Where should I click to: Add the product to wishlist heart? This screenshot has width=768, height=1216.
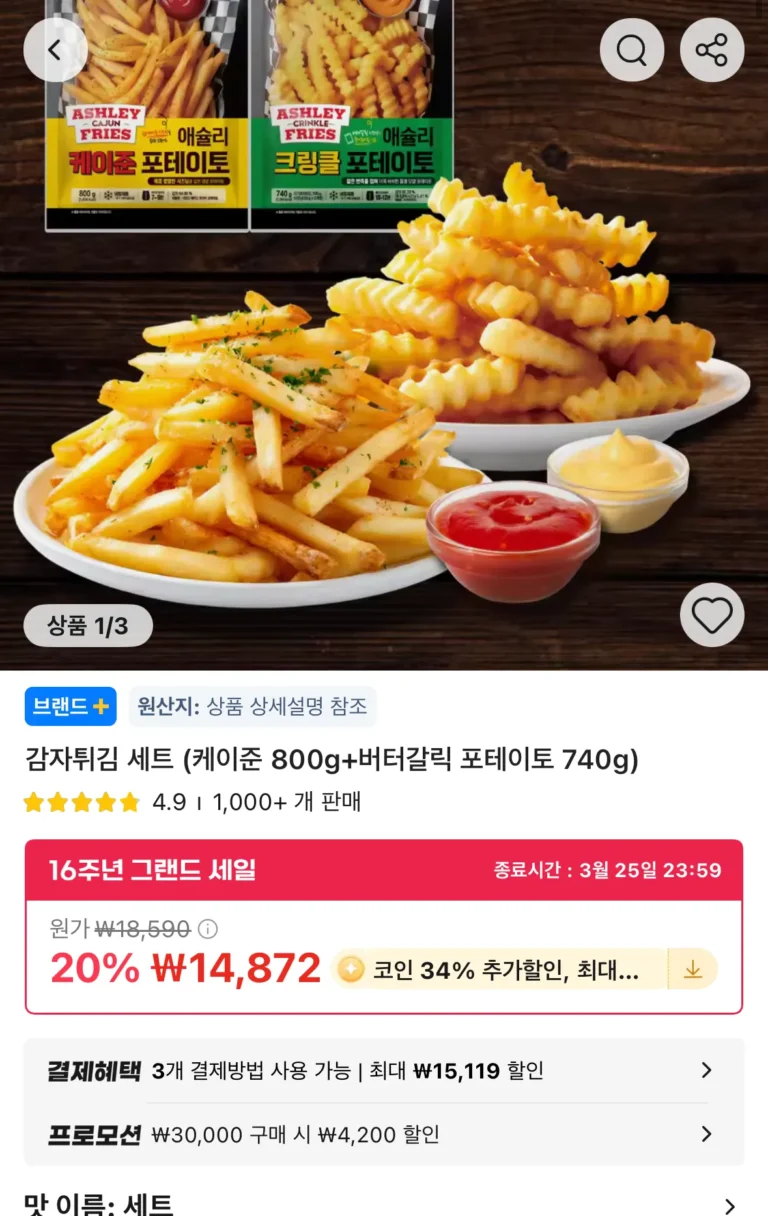pos(711,615)
